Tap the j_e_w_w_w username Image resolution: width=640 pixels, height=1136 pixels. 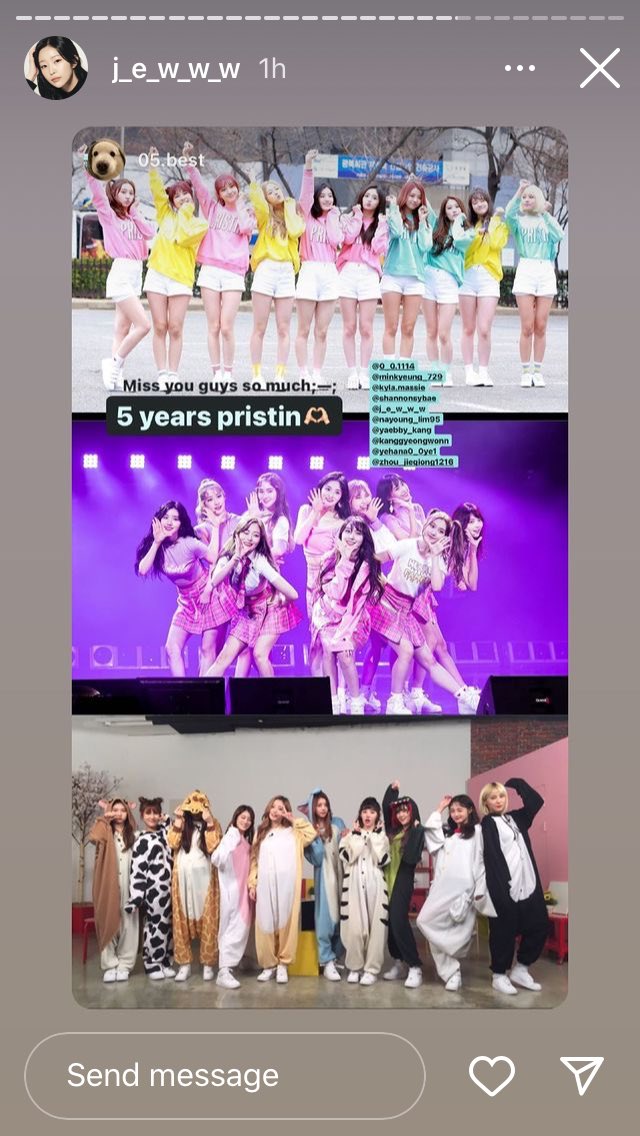click(176, 69)
